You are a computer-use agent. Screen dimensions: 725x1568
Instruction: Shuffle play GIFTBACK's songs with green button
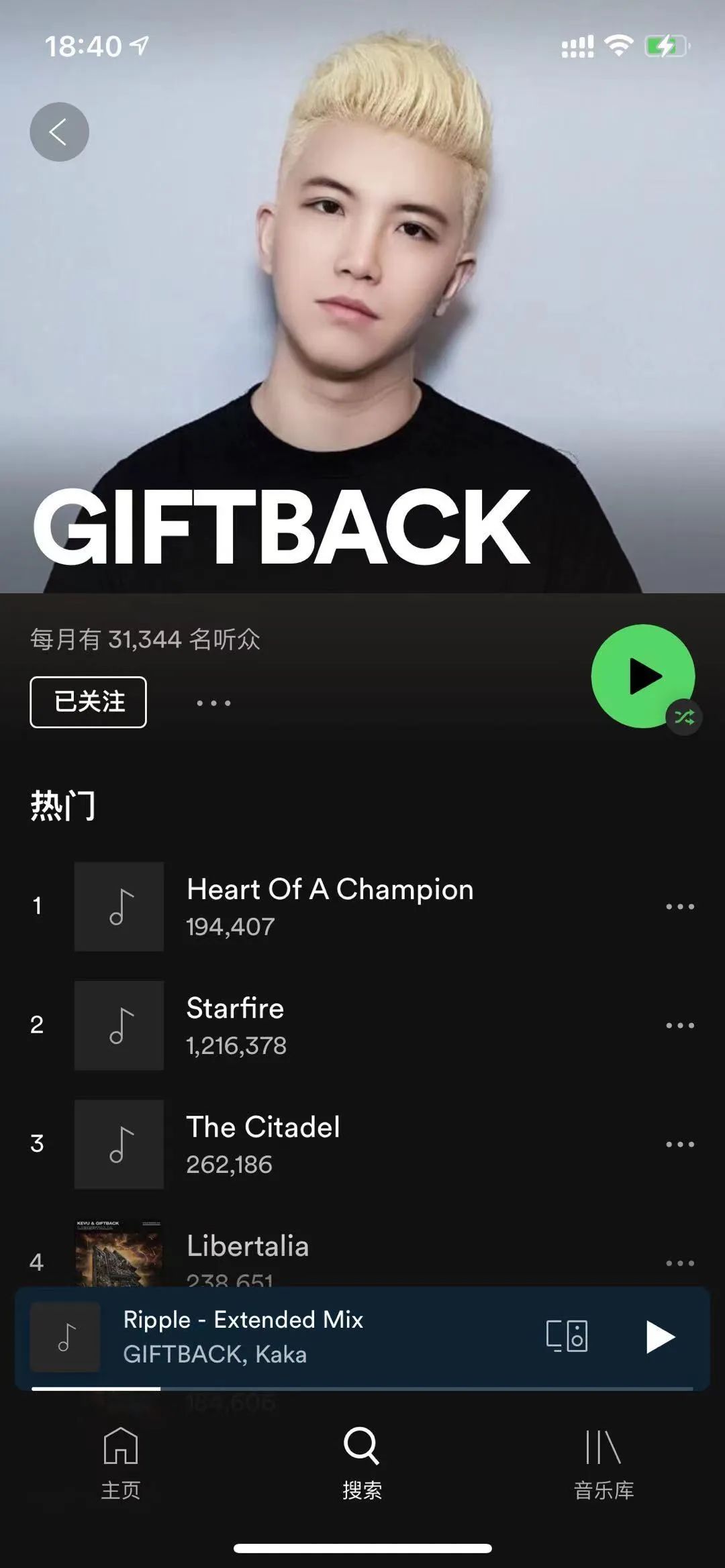point(642,676)
